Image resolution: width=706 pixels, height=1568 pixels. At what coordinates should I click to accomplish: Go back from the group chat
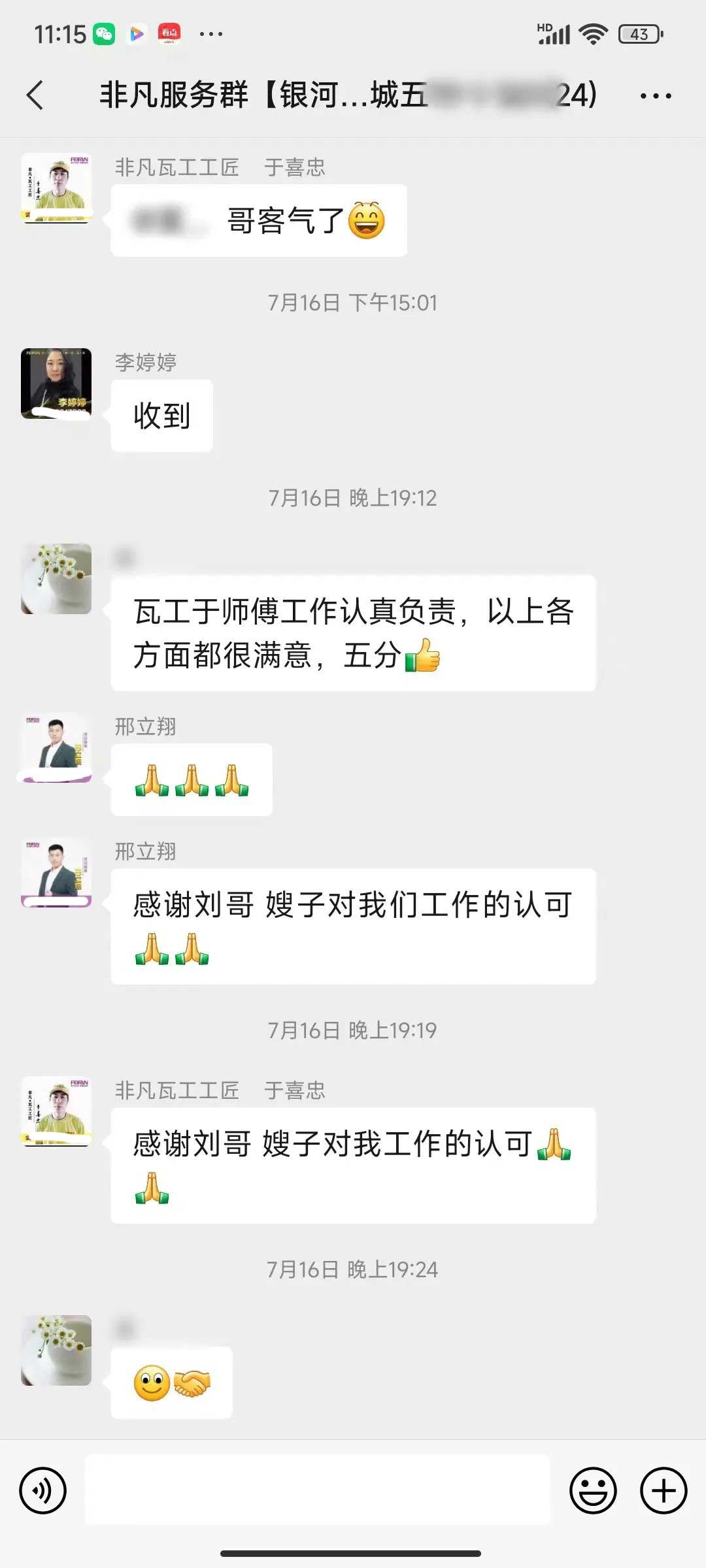click(x=35, y=95)
